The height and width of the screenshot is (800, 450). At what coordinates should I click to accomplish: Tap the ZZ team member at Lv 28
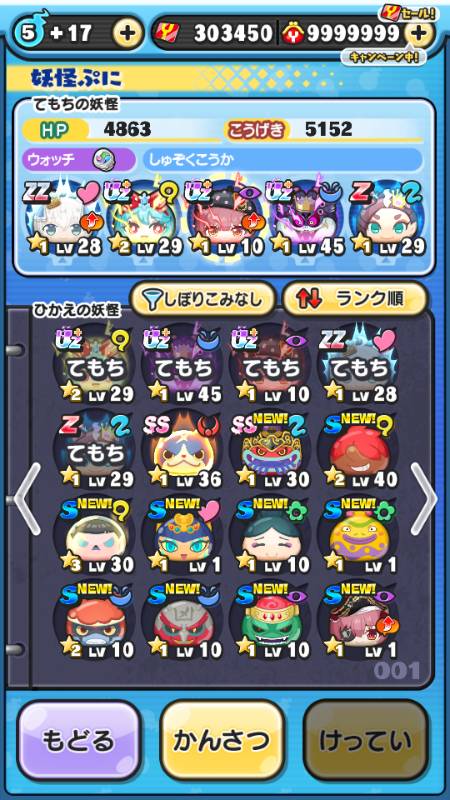tap(63, 218)
